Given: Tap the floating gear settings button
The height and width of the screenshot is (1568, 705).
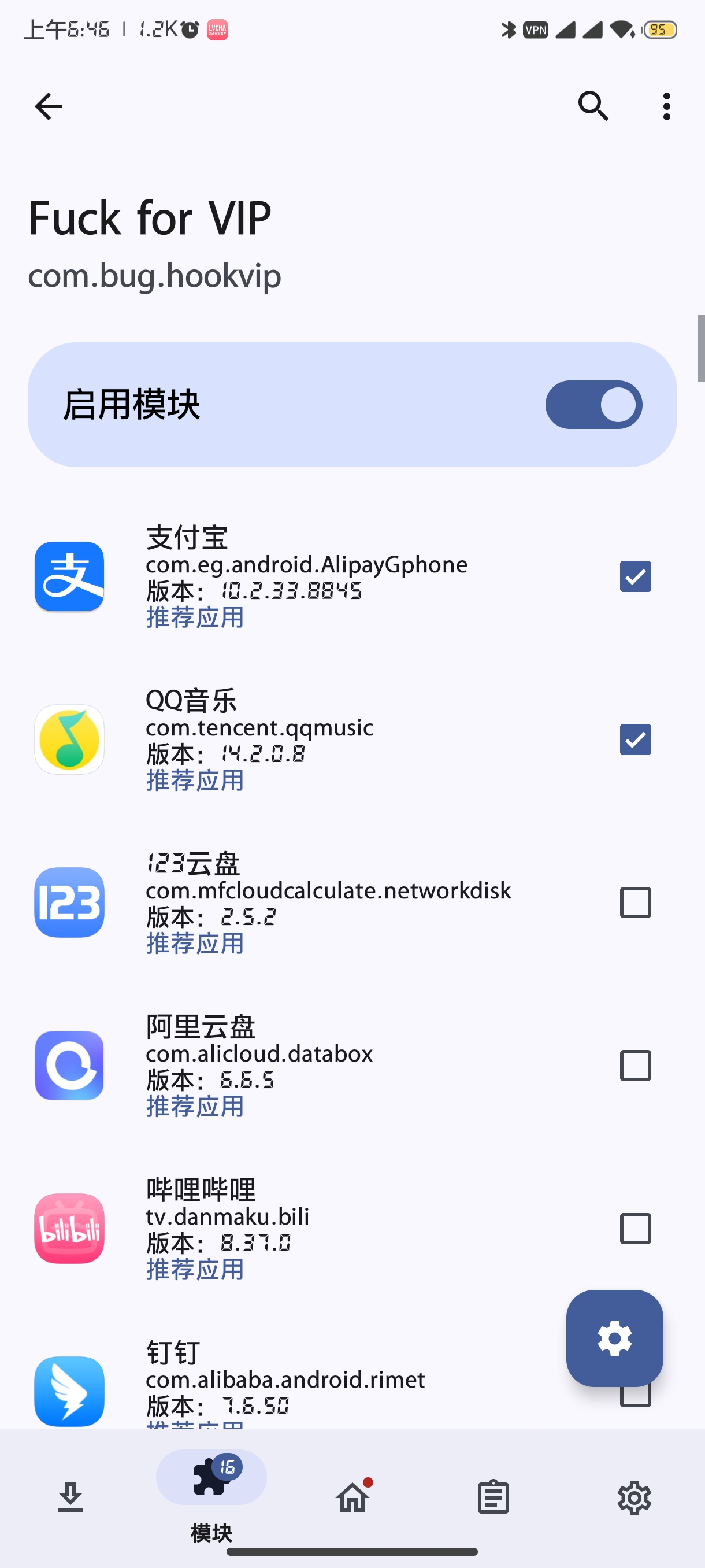Looking at the screenshot, I should coord(614,1338).
